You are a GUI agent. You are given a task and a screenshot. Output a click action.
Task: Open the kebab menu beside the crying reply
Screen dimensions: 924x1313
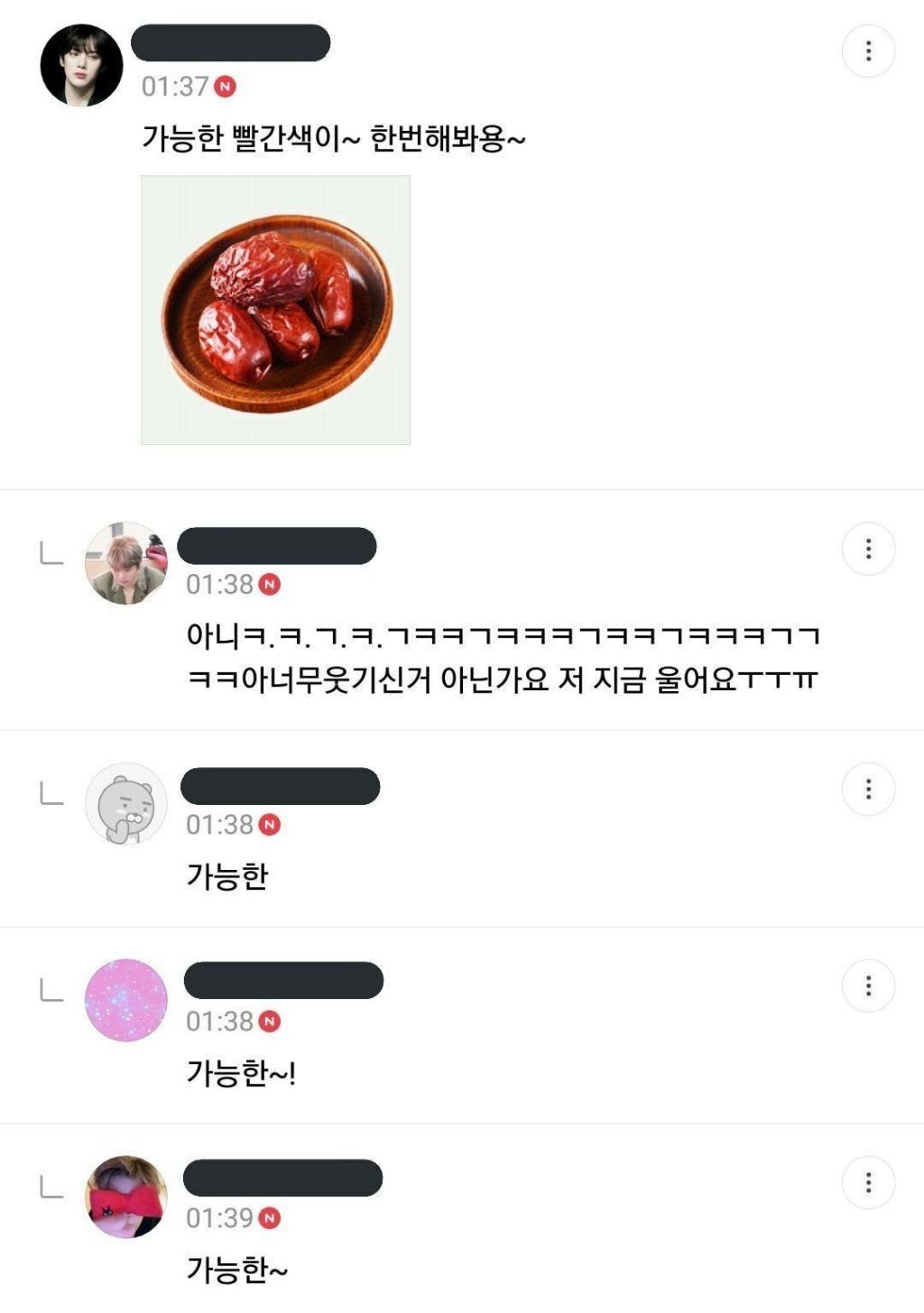869,548
